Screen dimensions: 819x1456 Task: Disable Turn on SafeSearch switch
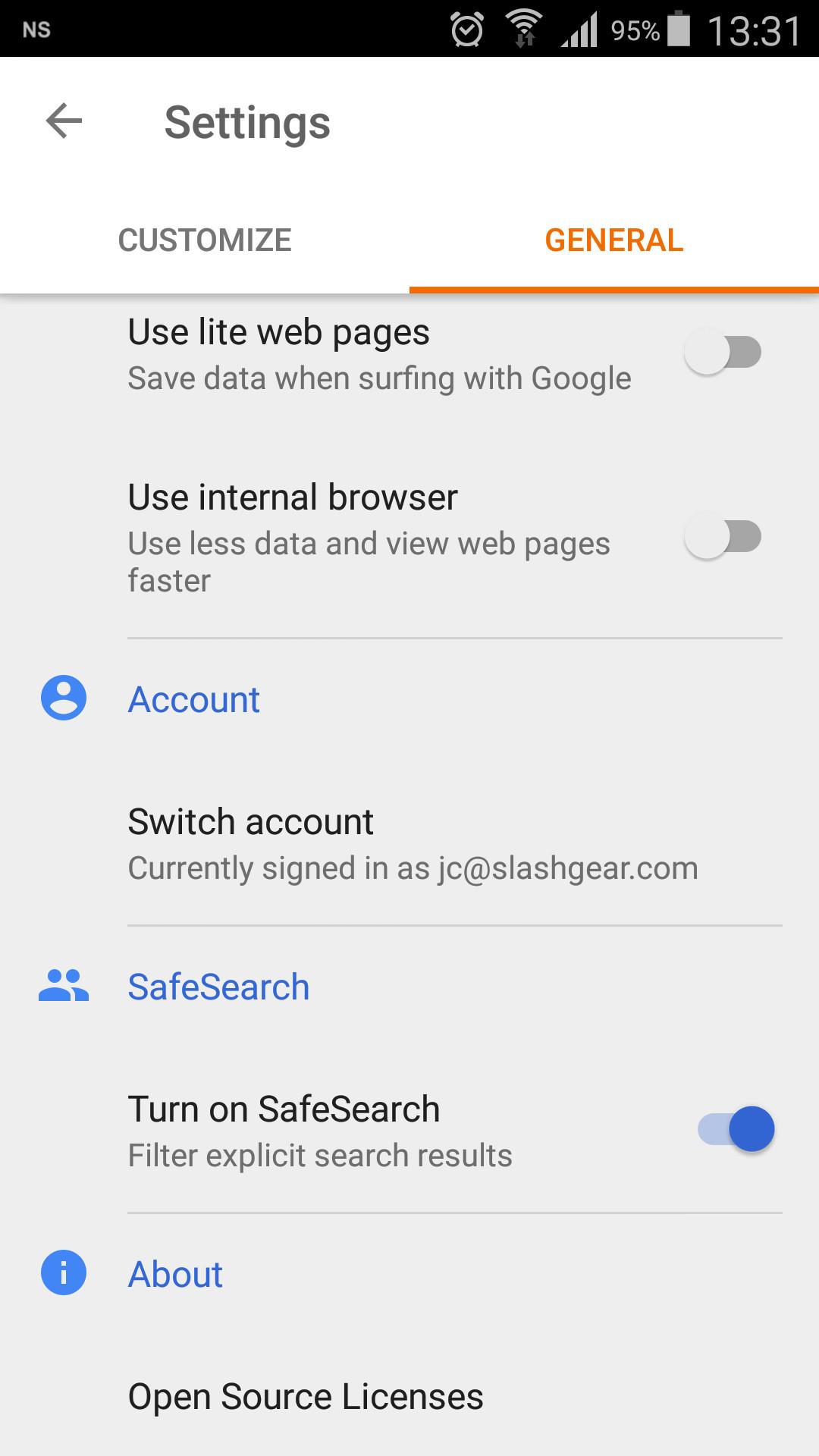click(736, 1129)
